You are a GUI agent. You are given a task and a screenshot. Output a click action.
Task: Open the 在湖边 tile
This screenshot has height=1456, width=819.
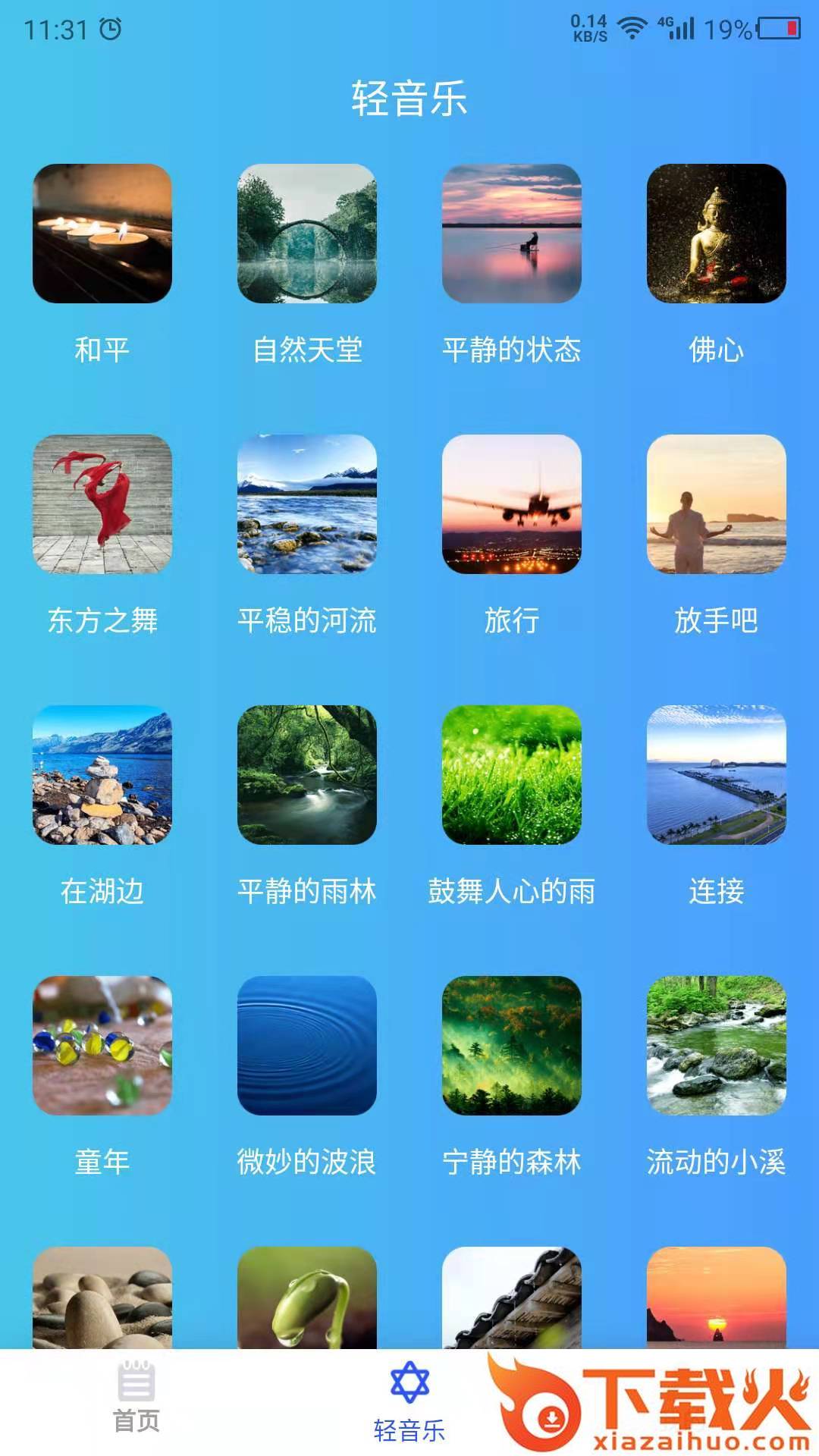coord(102,775)
